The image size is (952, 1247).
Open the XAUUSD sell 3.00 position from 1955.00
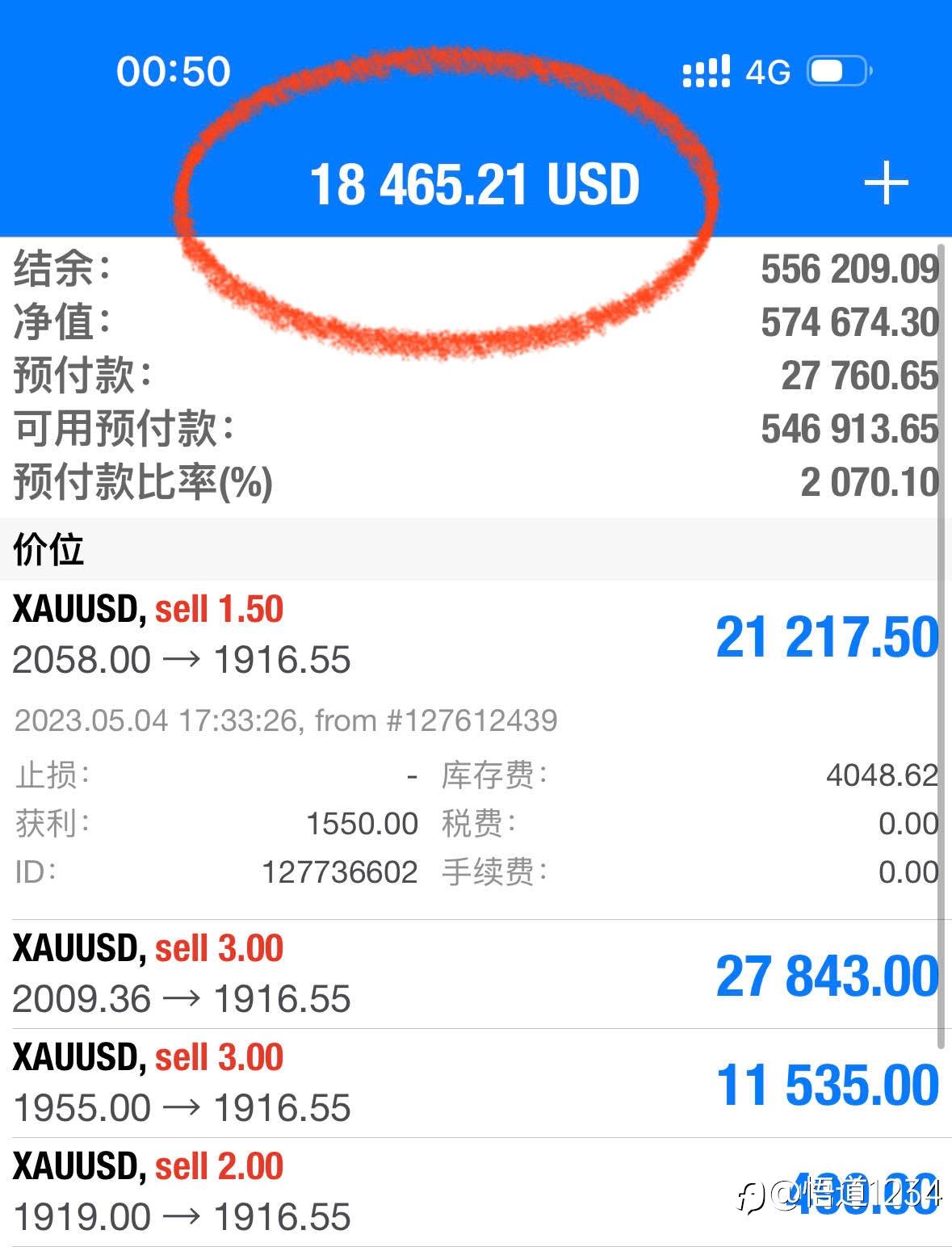[476, 1083]
